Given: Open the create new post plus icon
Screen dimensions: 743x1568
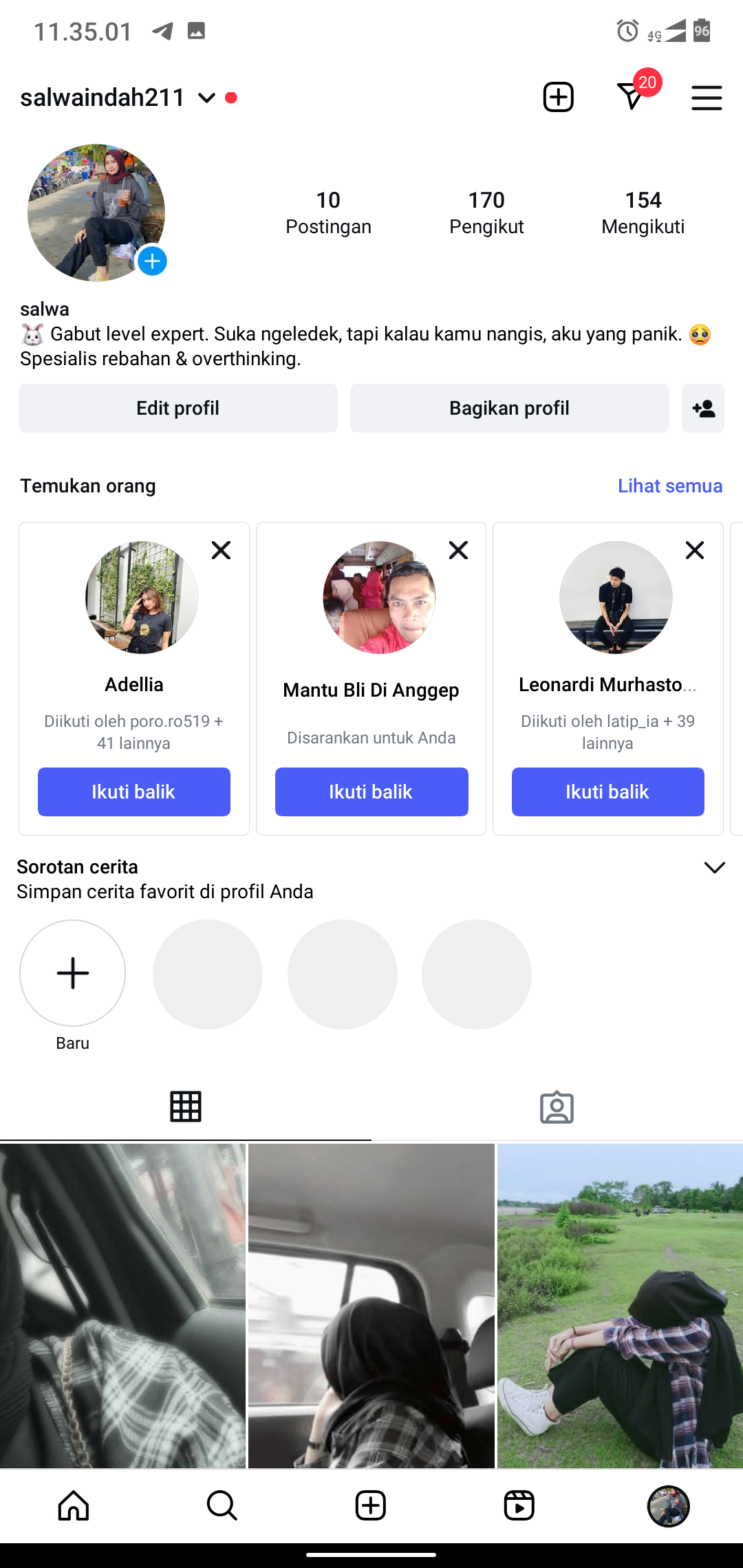Looking at the screenshot, I should point(558,97).
